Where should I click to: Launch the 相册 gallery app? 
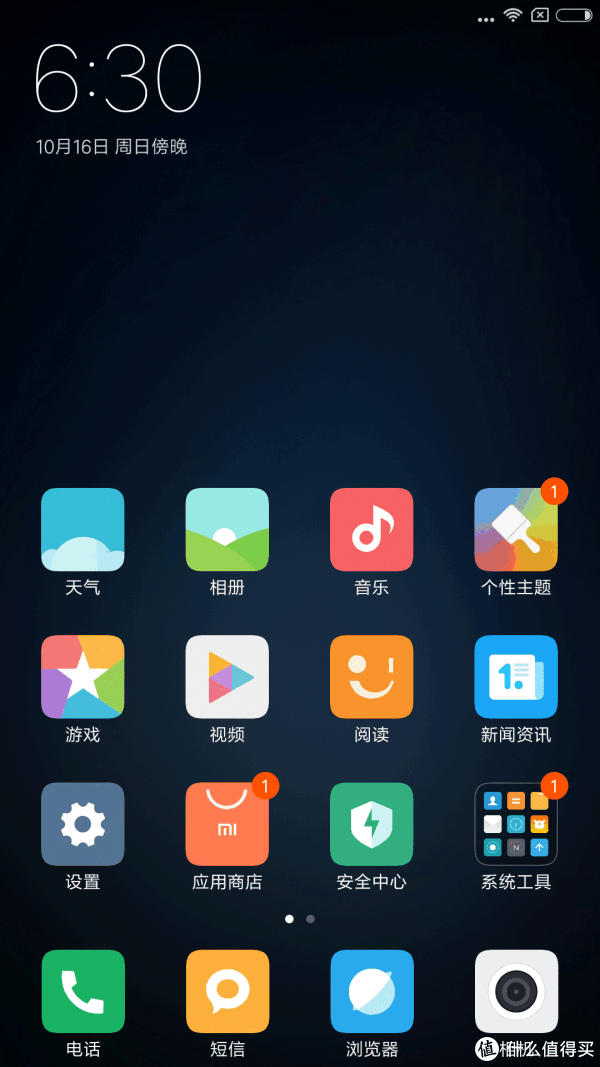point(227,530)
